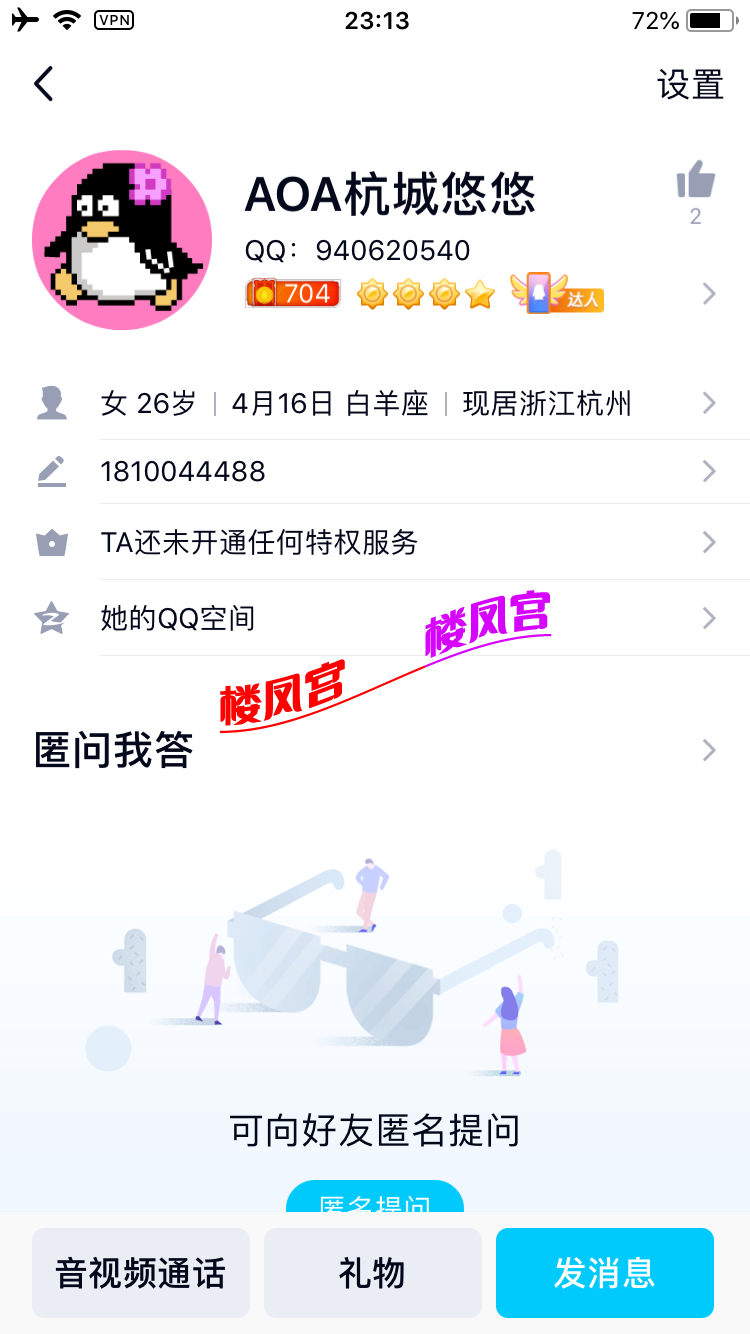Tap the pencil icon next to the signature

pyautogui.click(x=51, y=470)
